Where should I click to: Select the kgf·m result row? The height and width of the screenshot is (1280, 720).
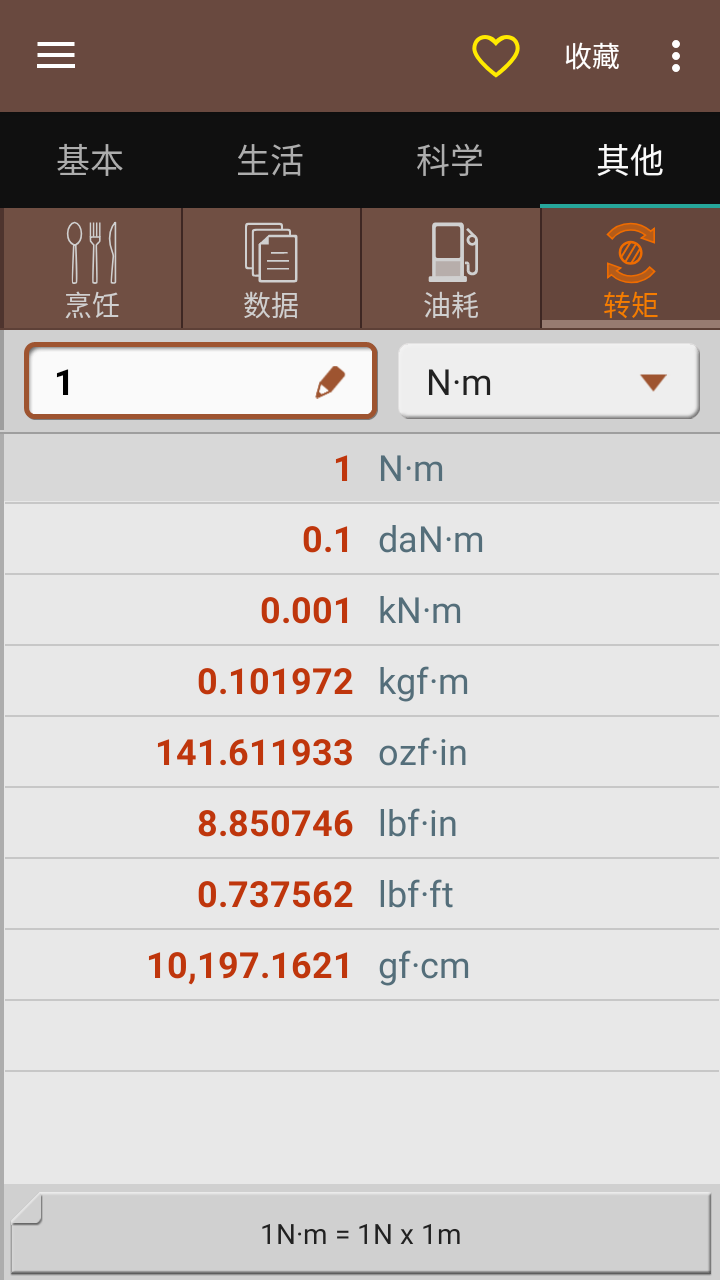(x=360, y=680)
